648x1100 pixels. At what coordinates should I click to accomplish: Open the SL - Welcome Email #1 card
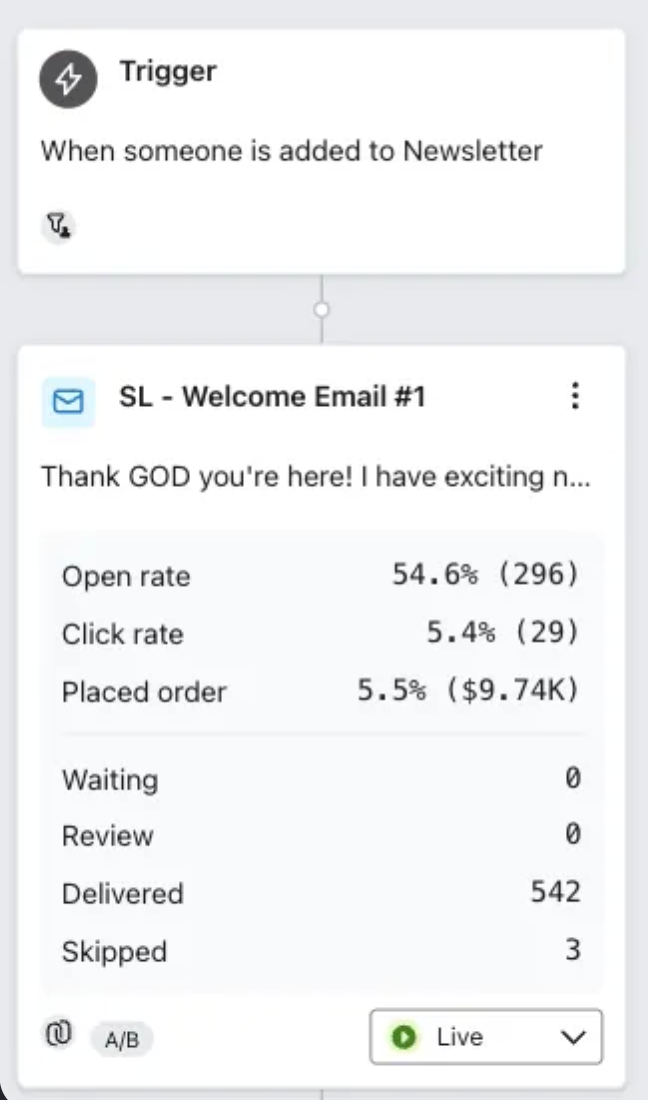coord(272,398)
